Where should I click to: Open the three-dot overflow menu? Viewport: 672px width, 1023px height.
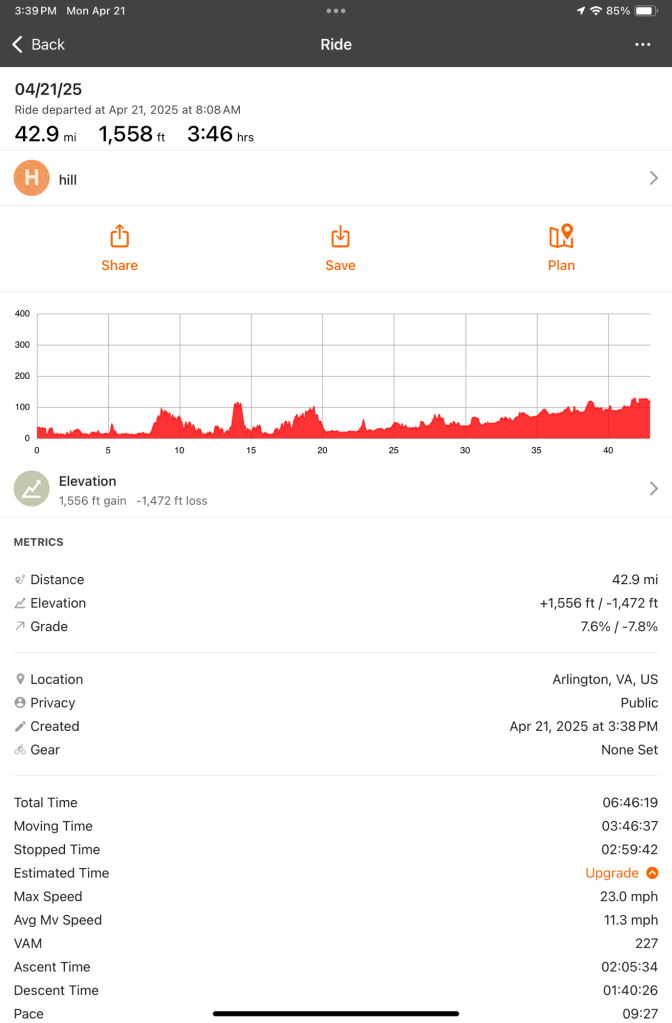click(x=642, y=44)
